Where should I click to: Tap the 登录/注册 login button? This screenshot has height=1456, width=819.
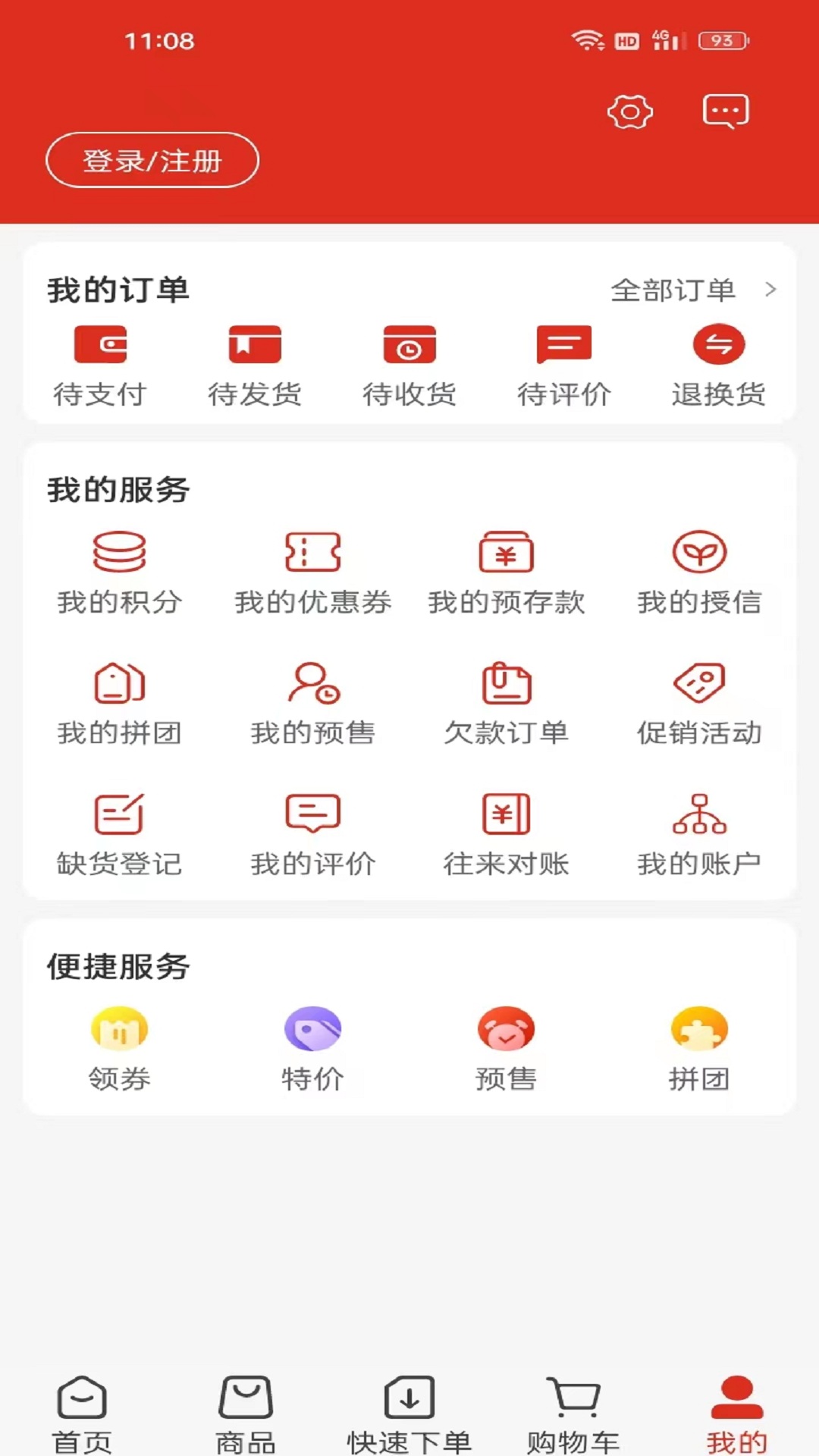152,160
